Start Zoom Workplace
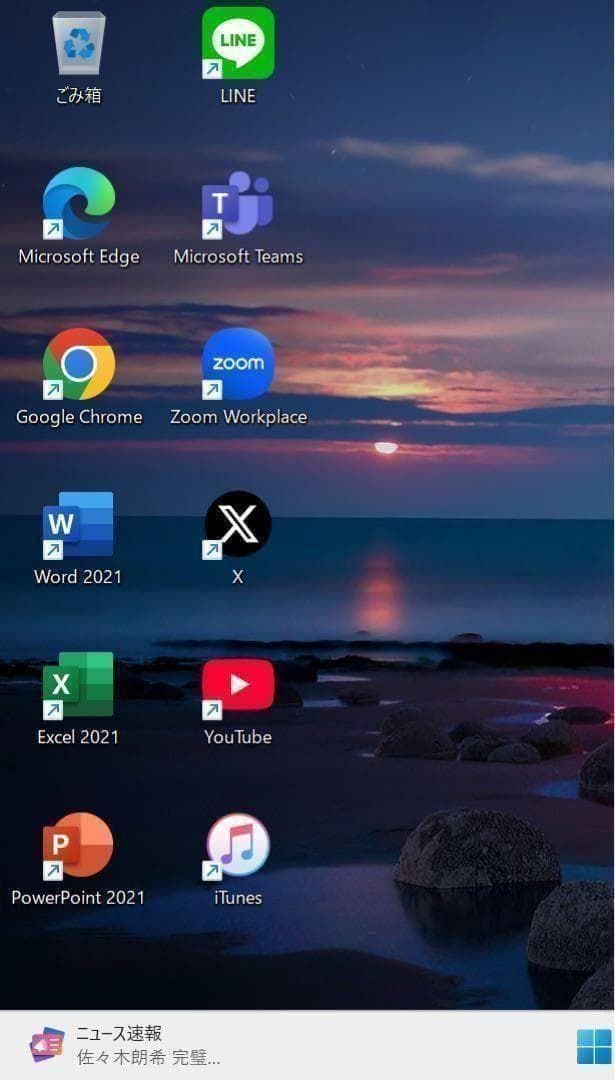Screen dimensions: 615x1080 pyautogui.click(x=238, y=364)
